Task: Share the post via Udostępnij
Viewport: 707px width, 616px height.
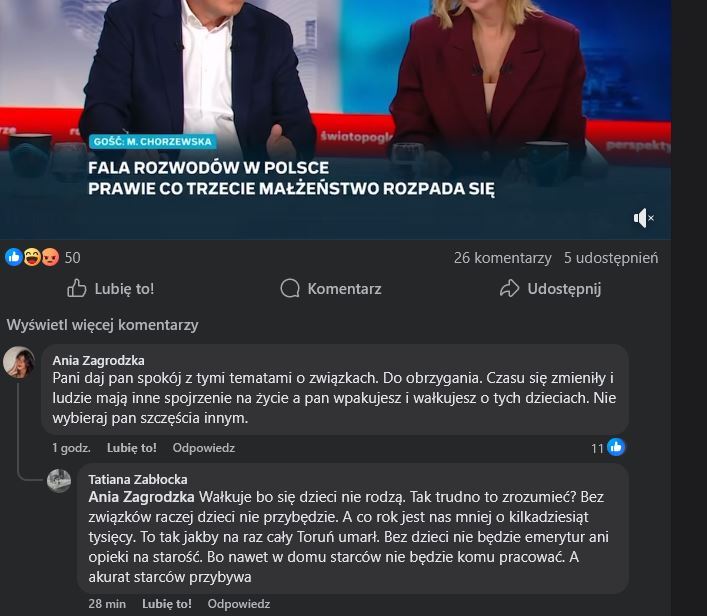Action: tap(550, 289)
